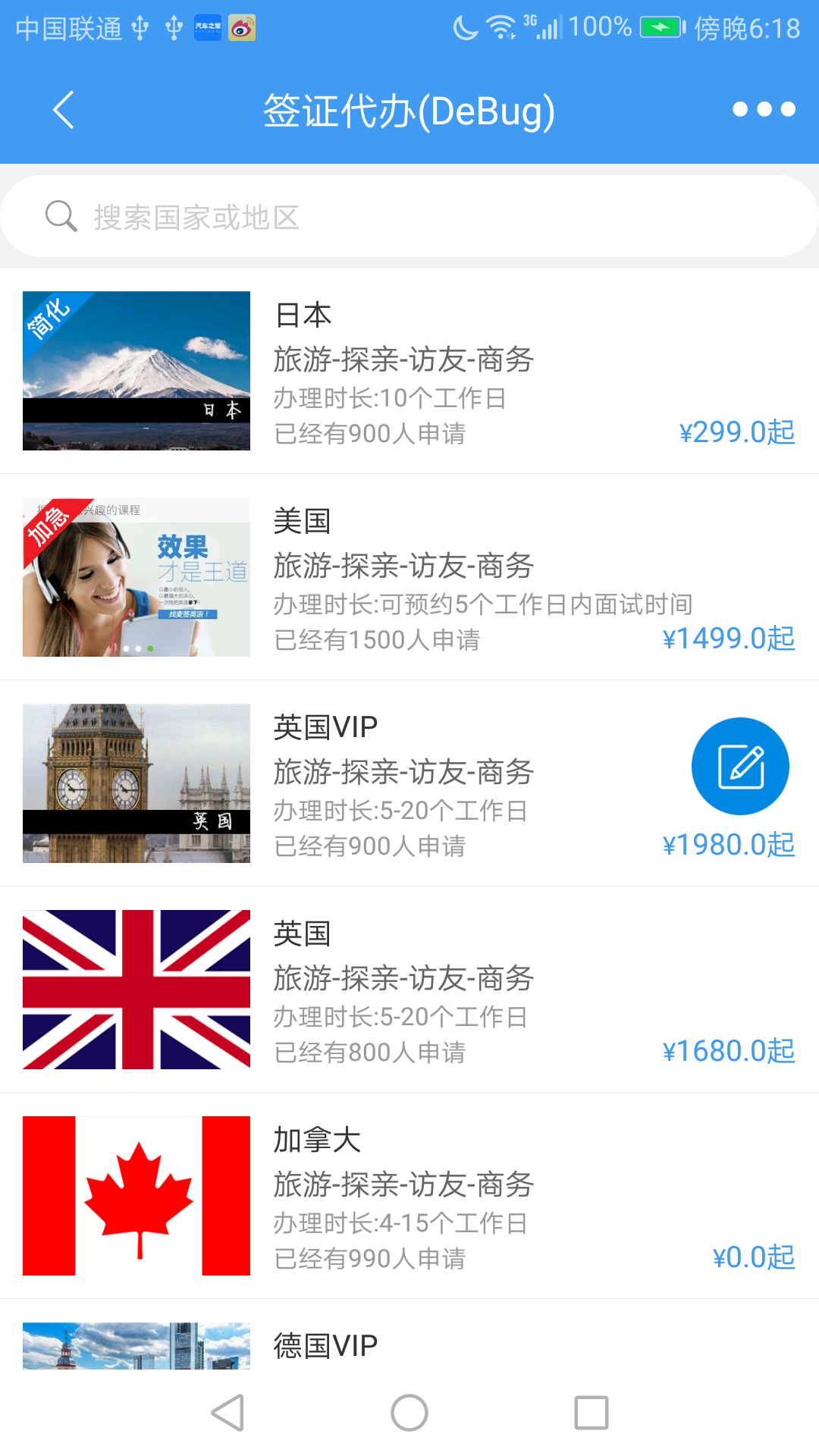Open the 日本 visa listing
819x1456 pixels.
409,372
